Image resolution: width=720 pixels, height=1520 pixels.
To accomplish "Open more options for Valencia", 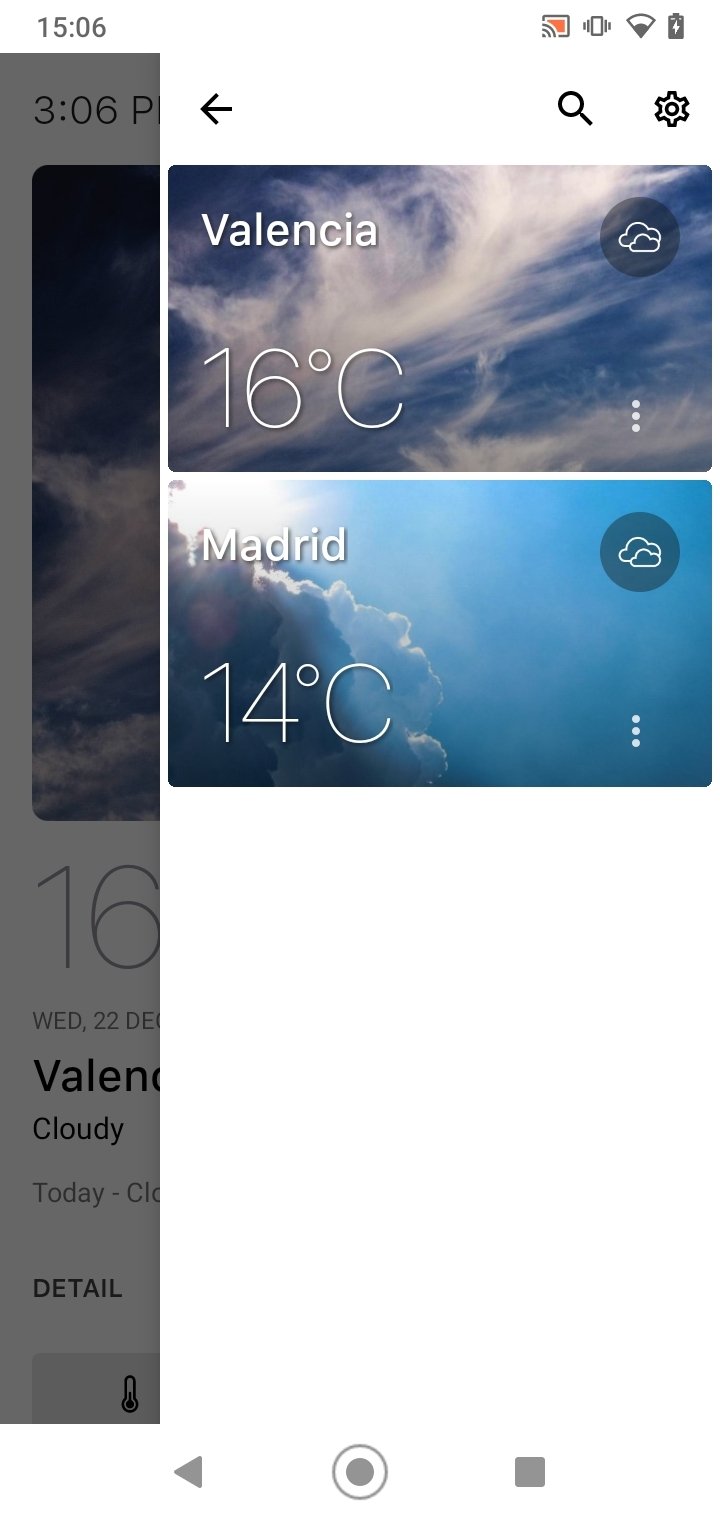I will point(636,415).
